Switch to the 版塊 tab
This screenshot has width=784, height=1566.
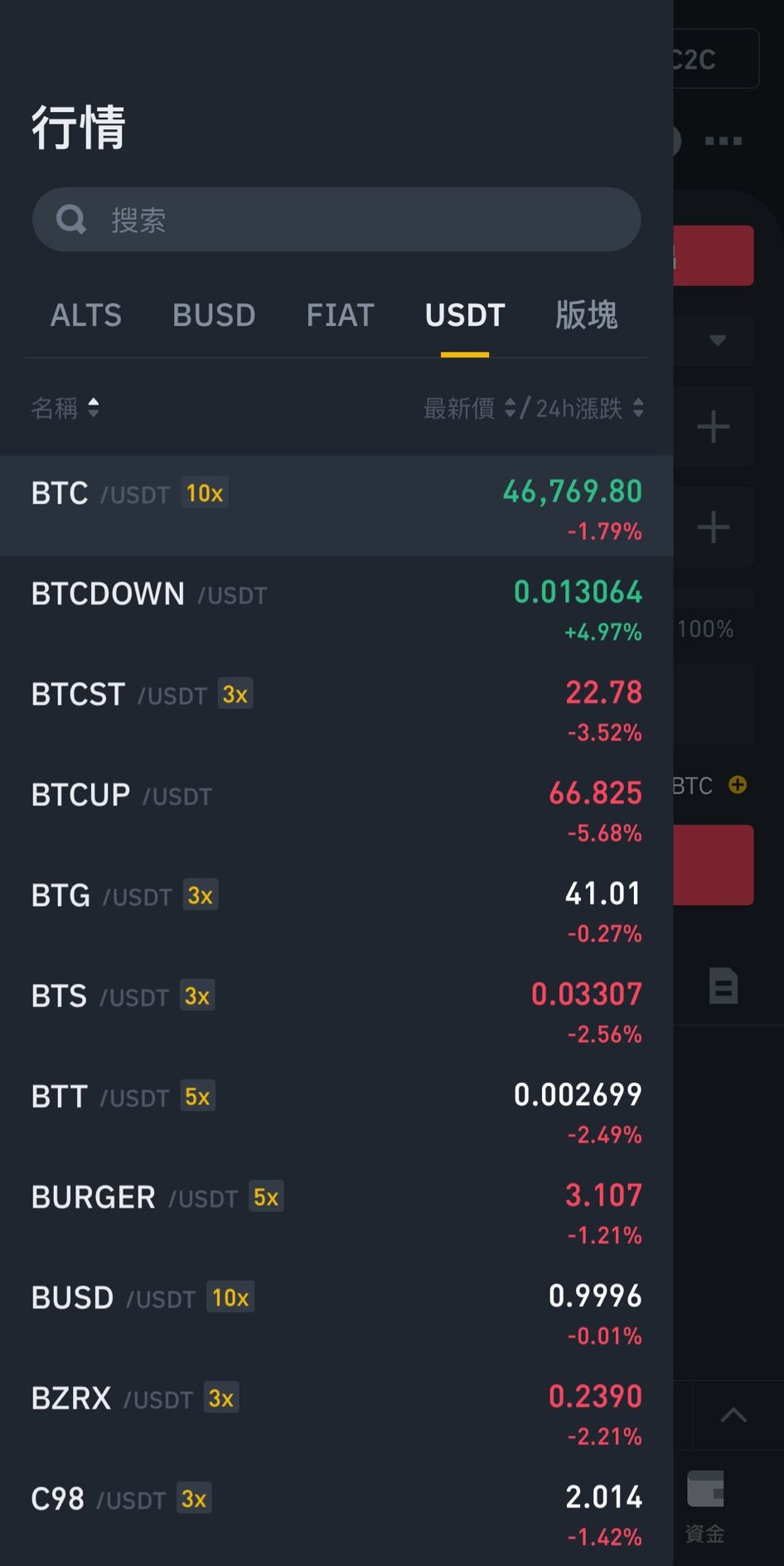586,315
